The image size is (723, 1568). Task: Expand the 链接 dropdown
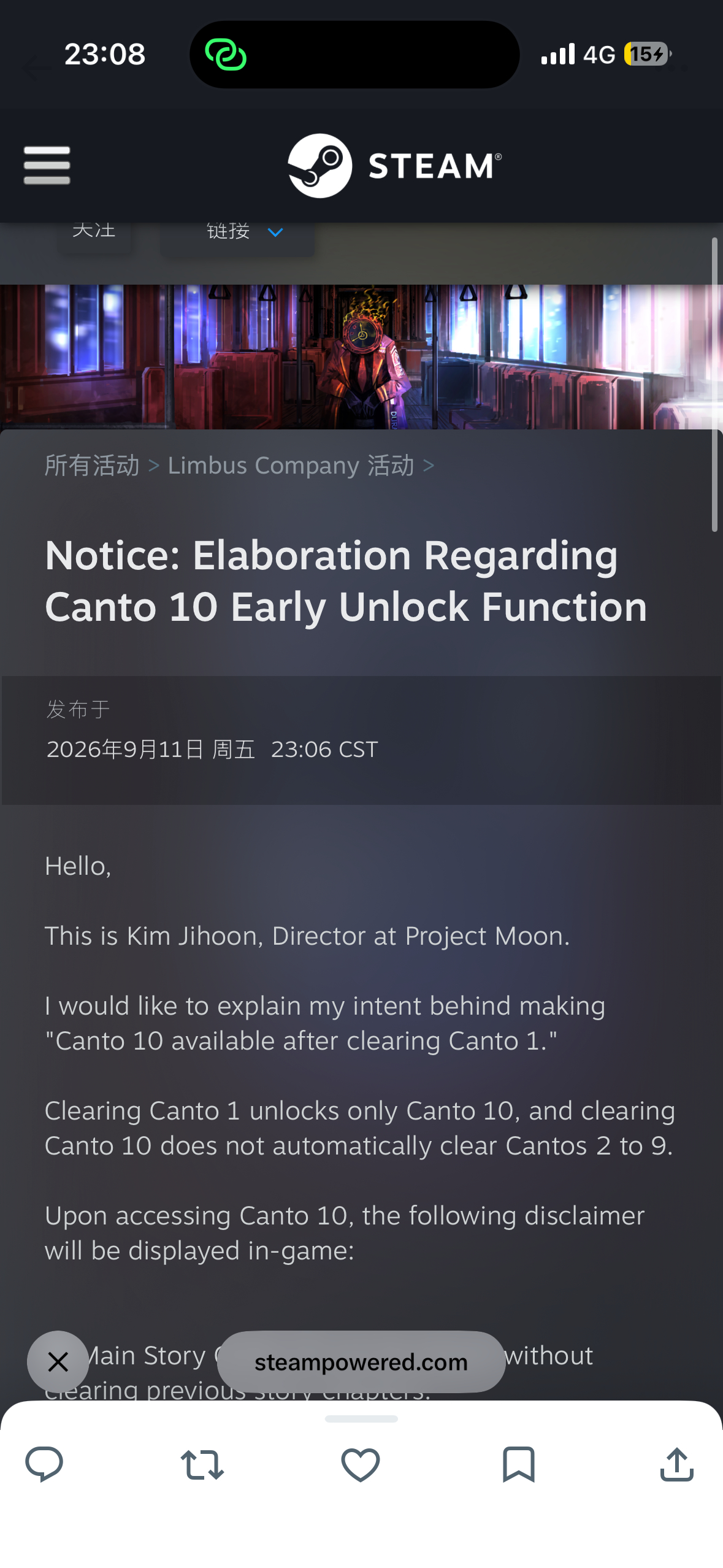[238, 233]
